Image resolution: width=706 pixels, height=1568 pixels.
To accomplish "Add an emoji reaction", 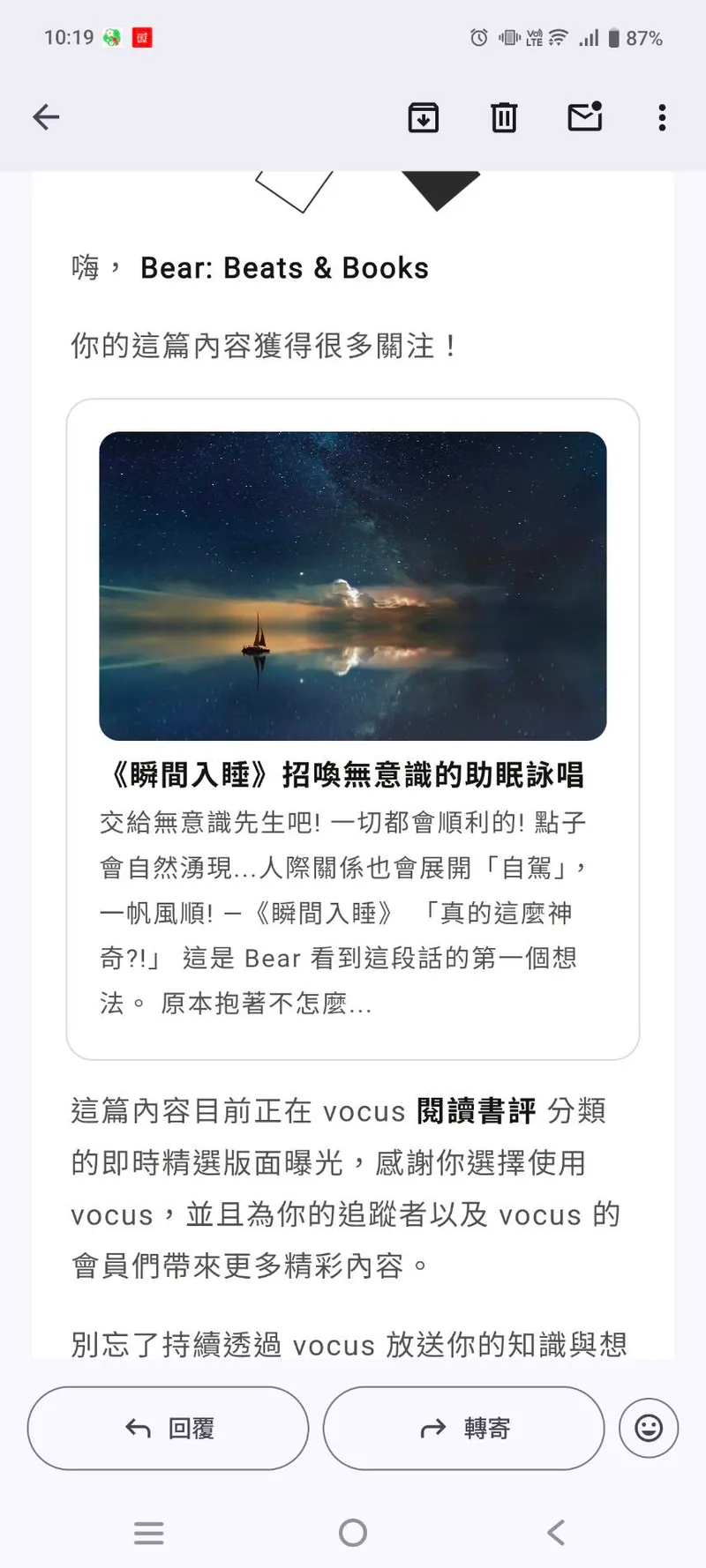I will point(649,1428).
